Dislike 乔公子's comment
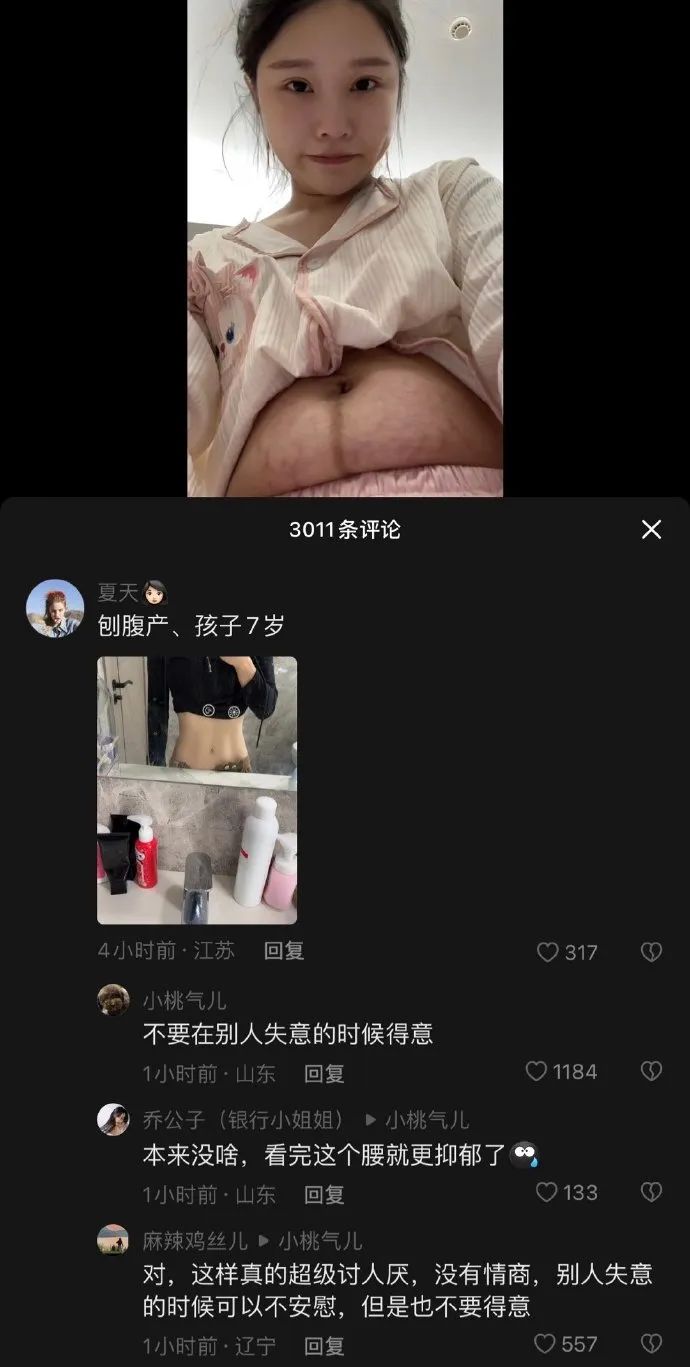This screenshot has height=1367, width=690. 651,1193
